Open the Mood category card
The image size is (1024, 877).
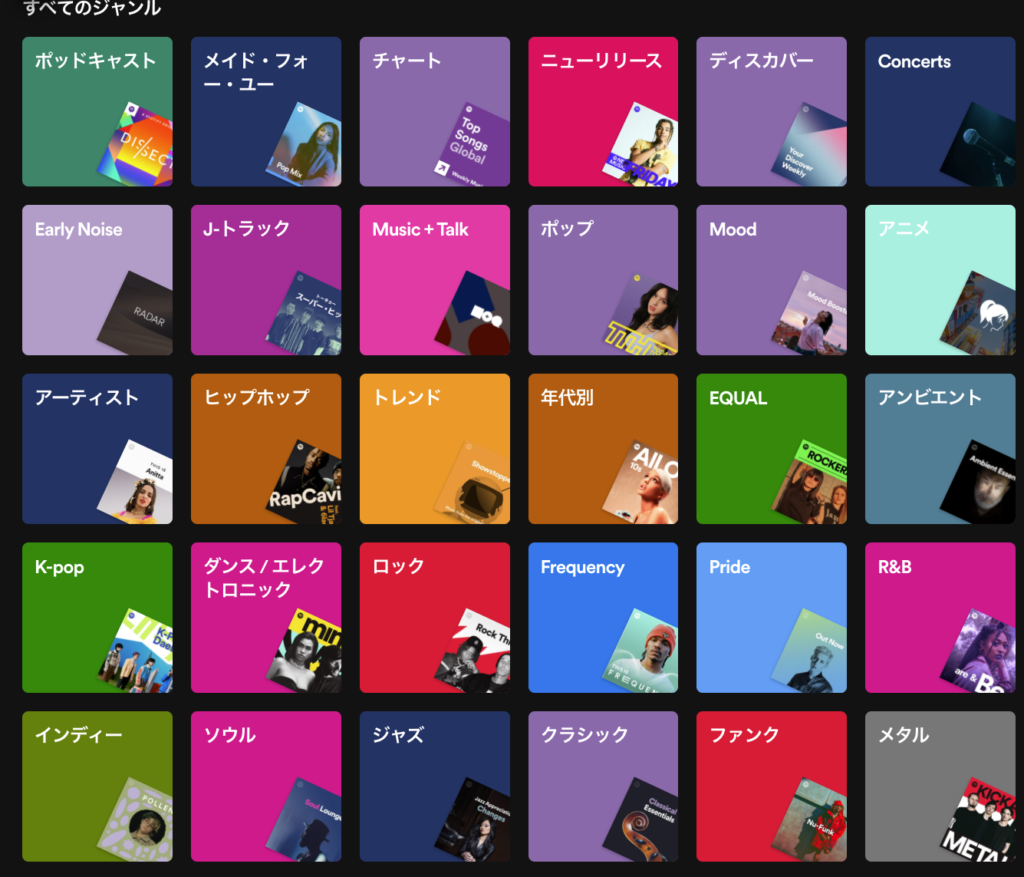coord(771,280)
